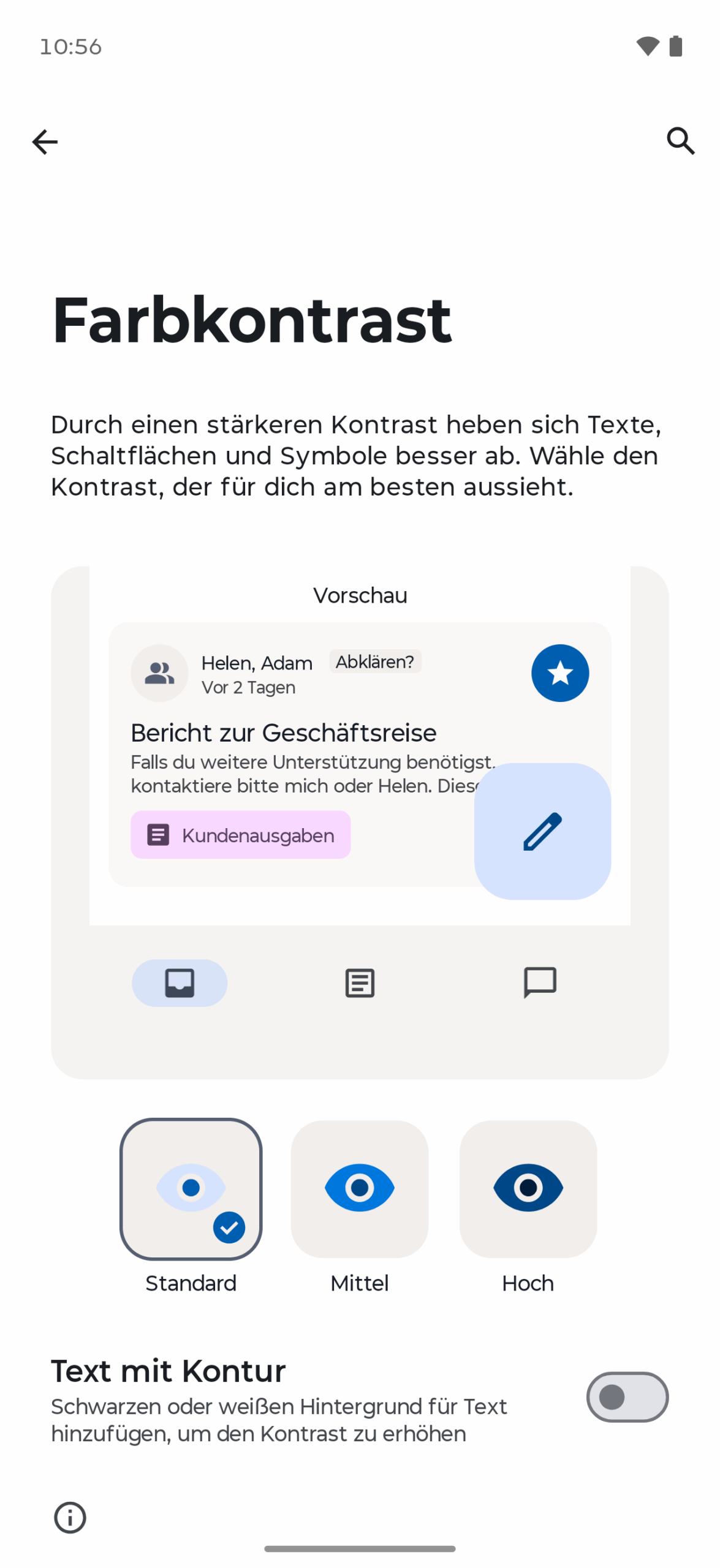Choose the Mittel contrast level
Screen dimensions: 720x1568
click(x=359, y=1188)
